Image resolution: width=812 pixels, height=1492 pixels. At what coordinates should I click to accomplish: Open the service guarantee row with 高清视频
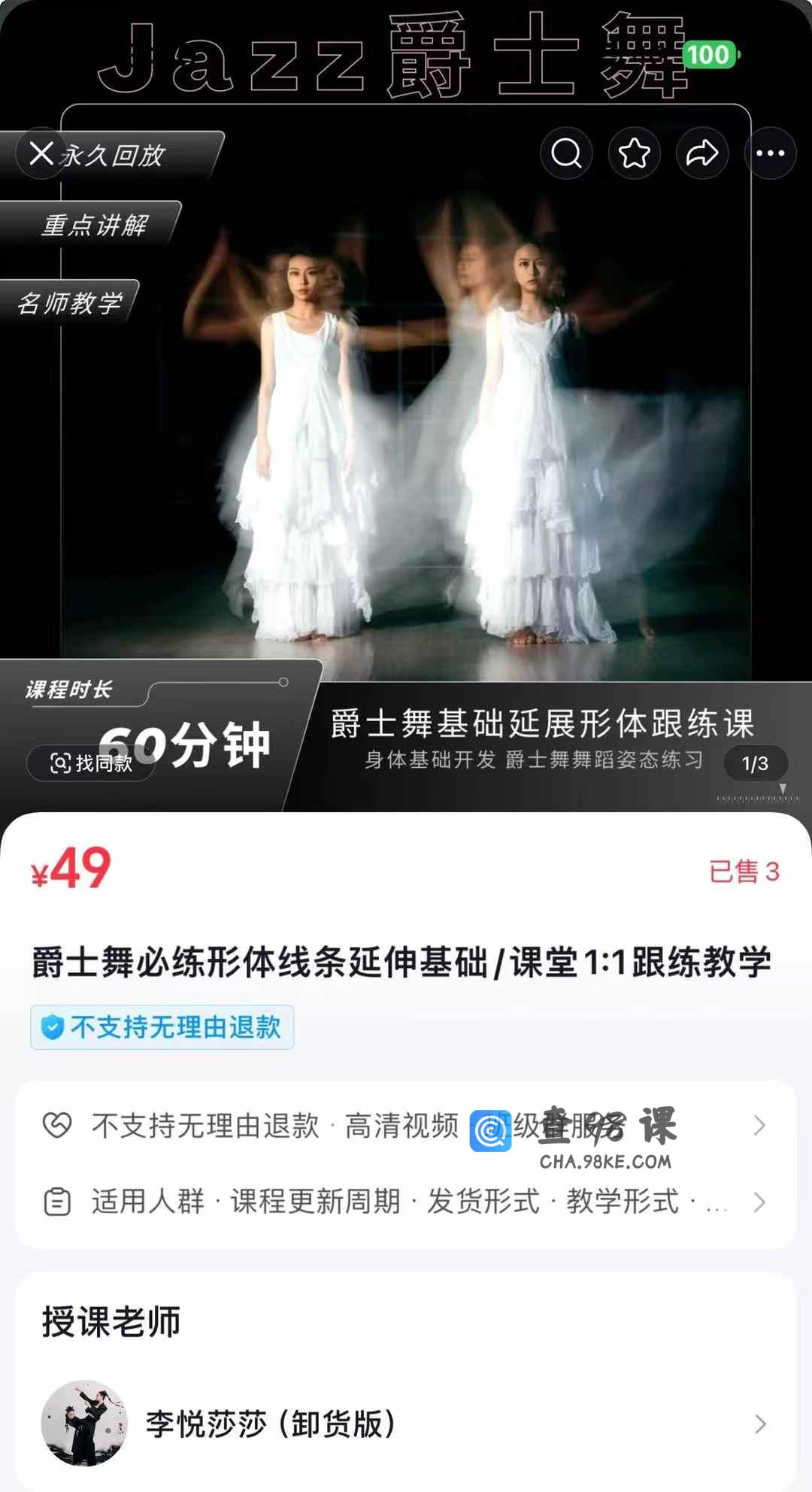(x=406, y=1126)
